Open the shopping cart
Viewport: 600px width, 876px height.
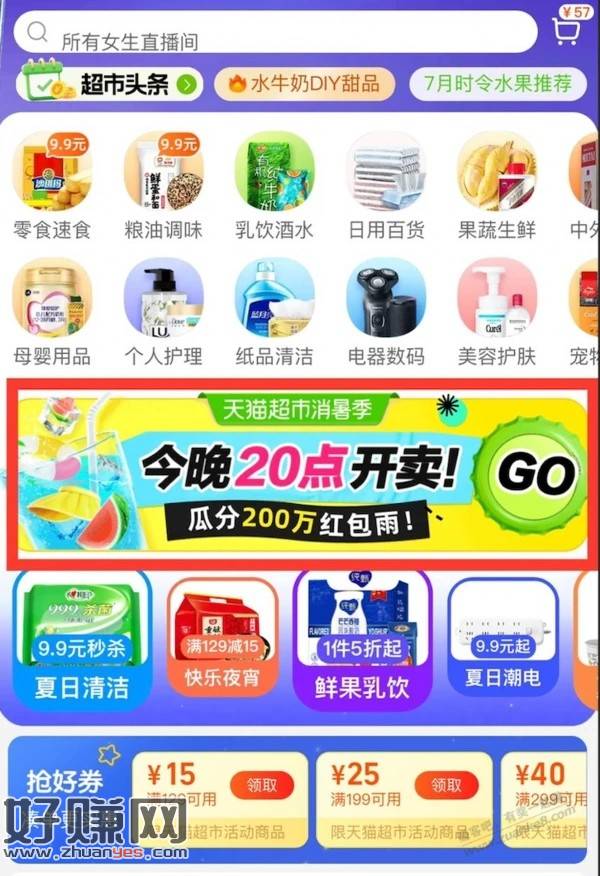tap(566, 30)
